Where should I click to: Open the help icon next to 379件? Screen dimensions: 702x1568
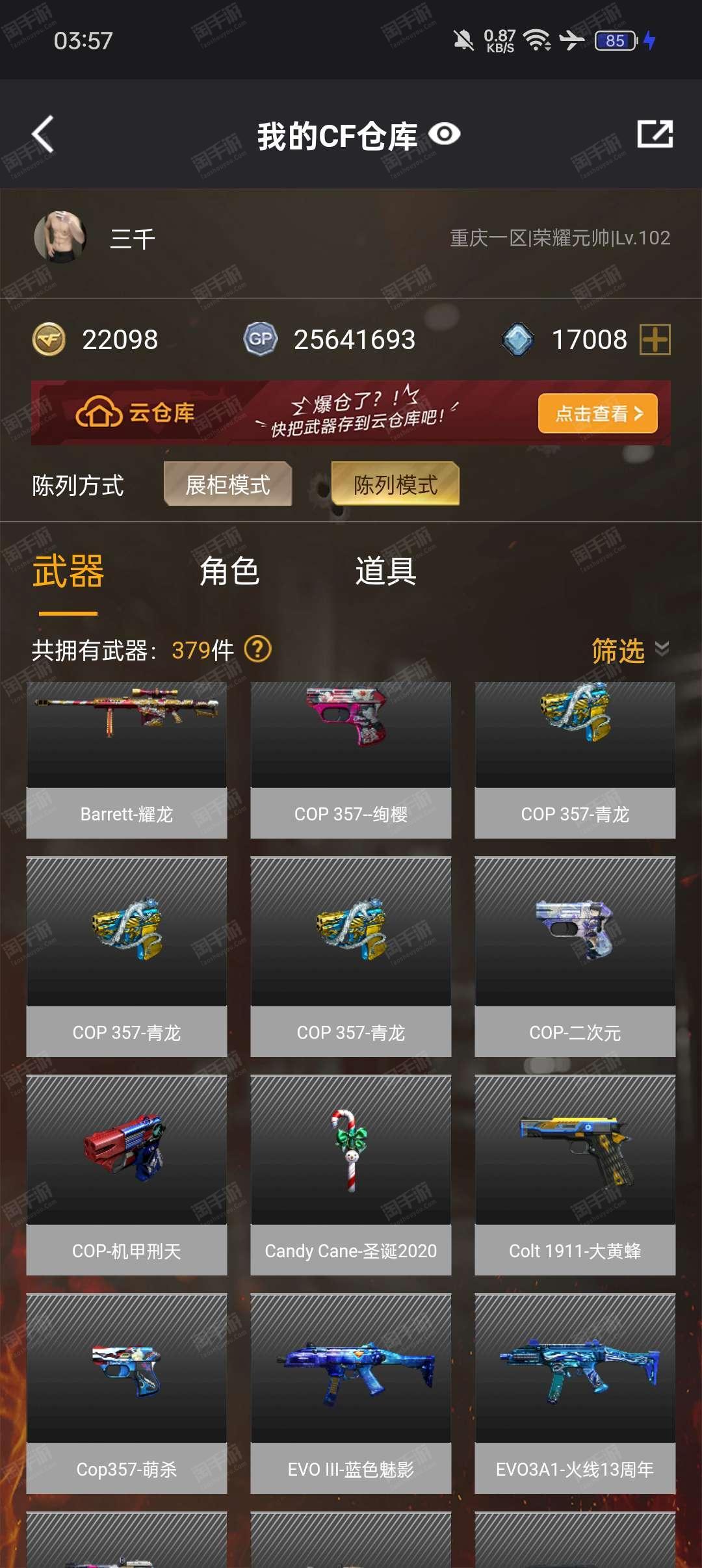(258, 649)
